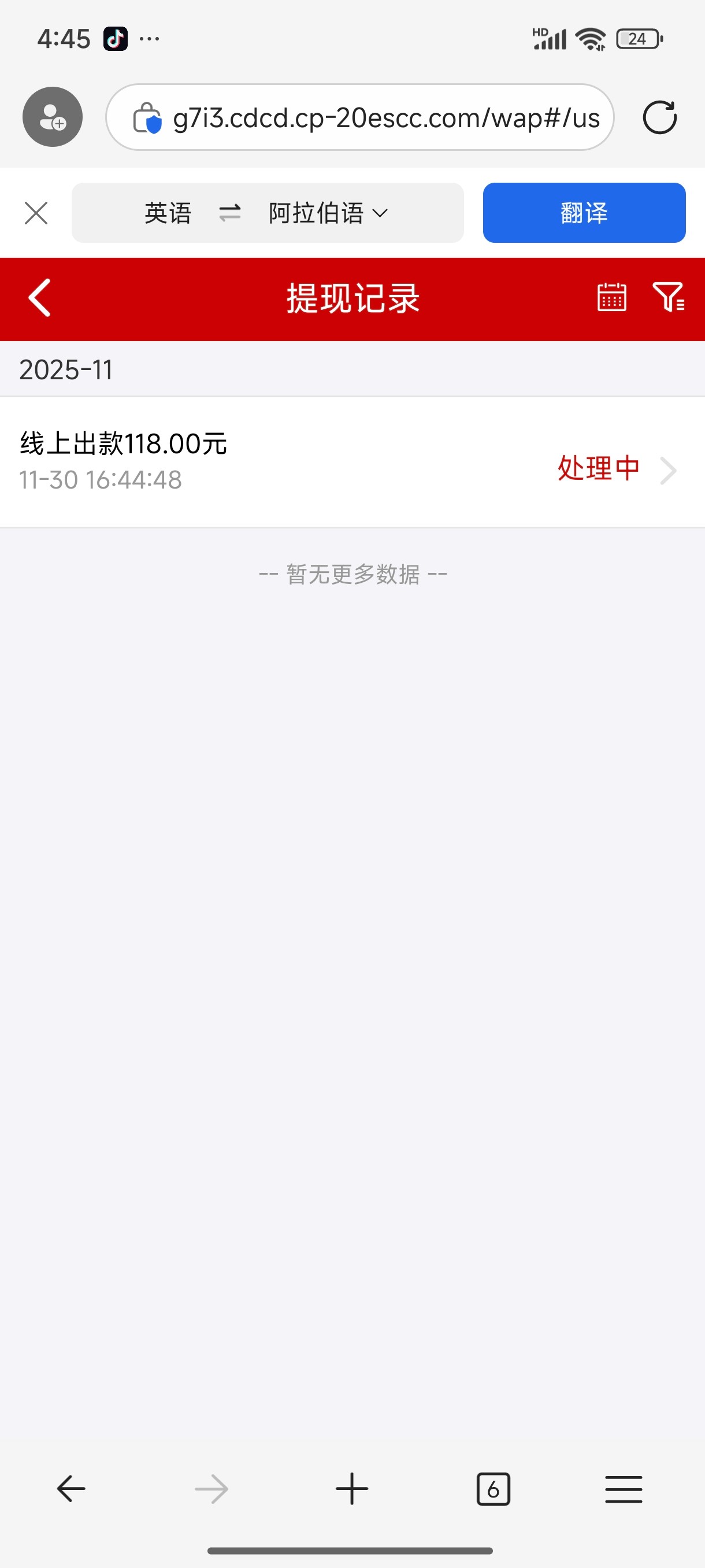Open a new browser tab
This screenshot has width=705, height=1568.
351,1489
